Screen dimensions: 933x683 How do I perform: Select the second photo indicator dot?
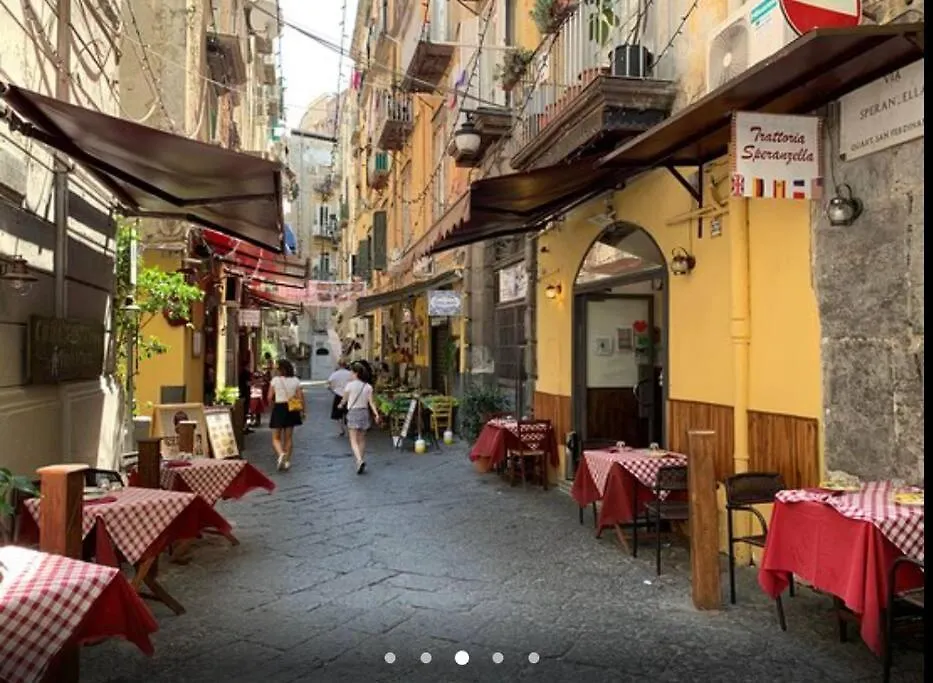[x=426, y=658]
